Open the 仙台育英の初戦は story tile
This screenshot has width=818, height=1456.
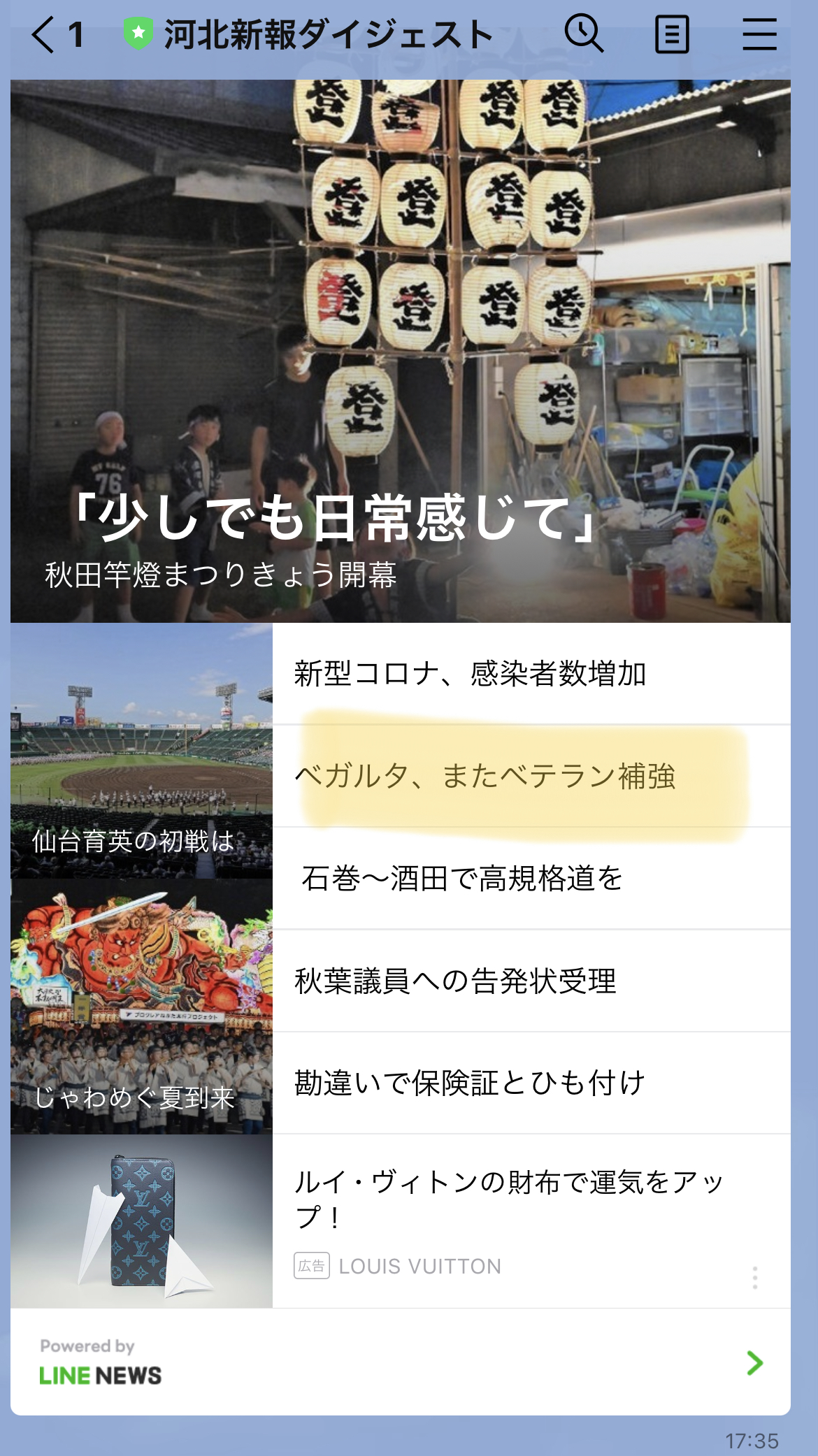pyautogui.click(x=141, y=751)
